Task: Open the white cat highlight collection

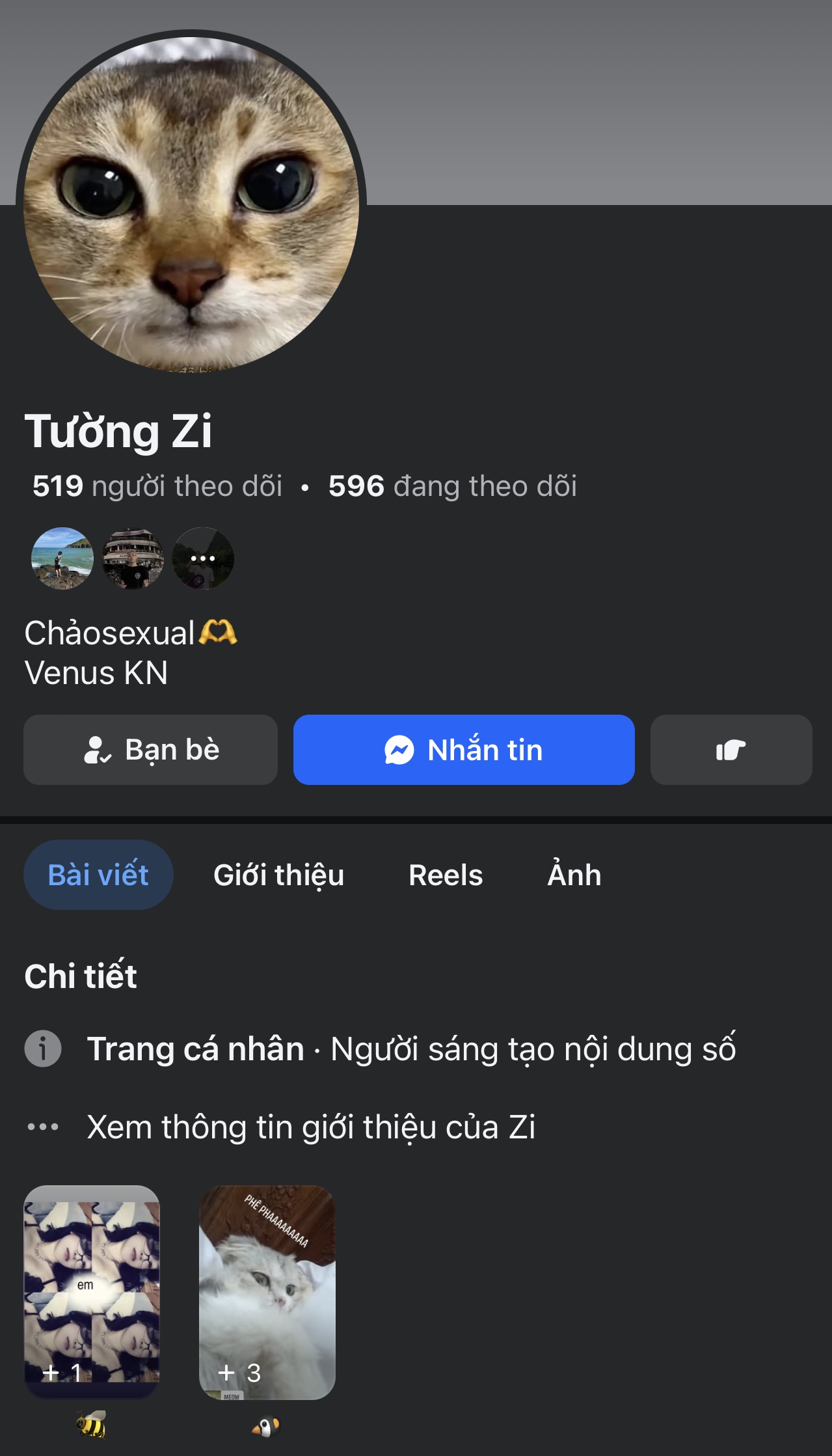Action: click(267, 1292)
